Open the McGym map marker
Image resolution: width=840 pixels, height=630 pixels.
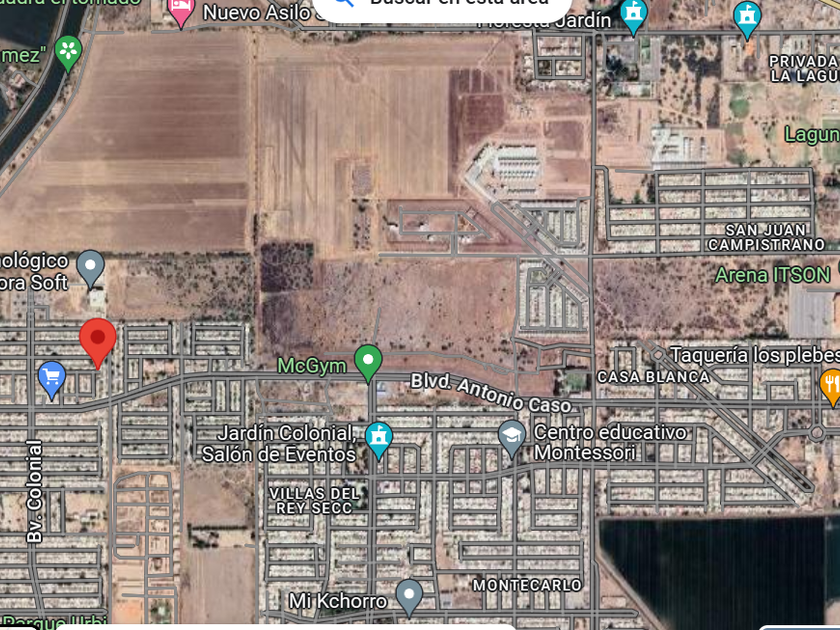point(369,361)
